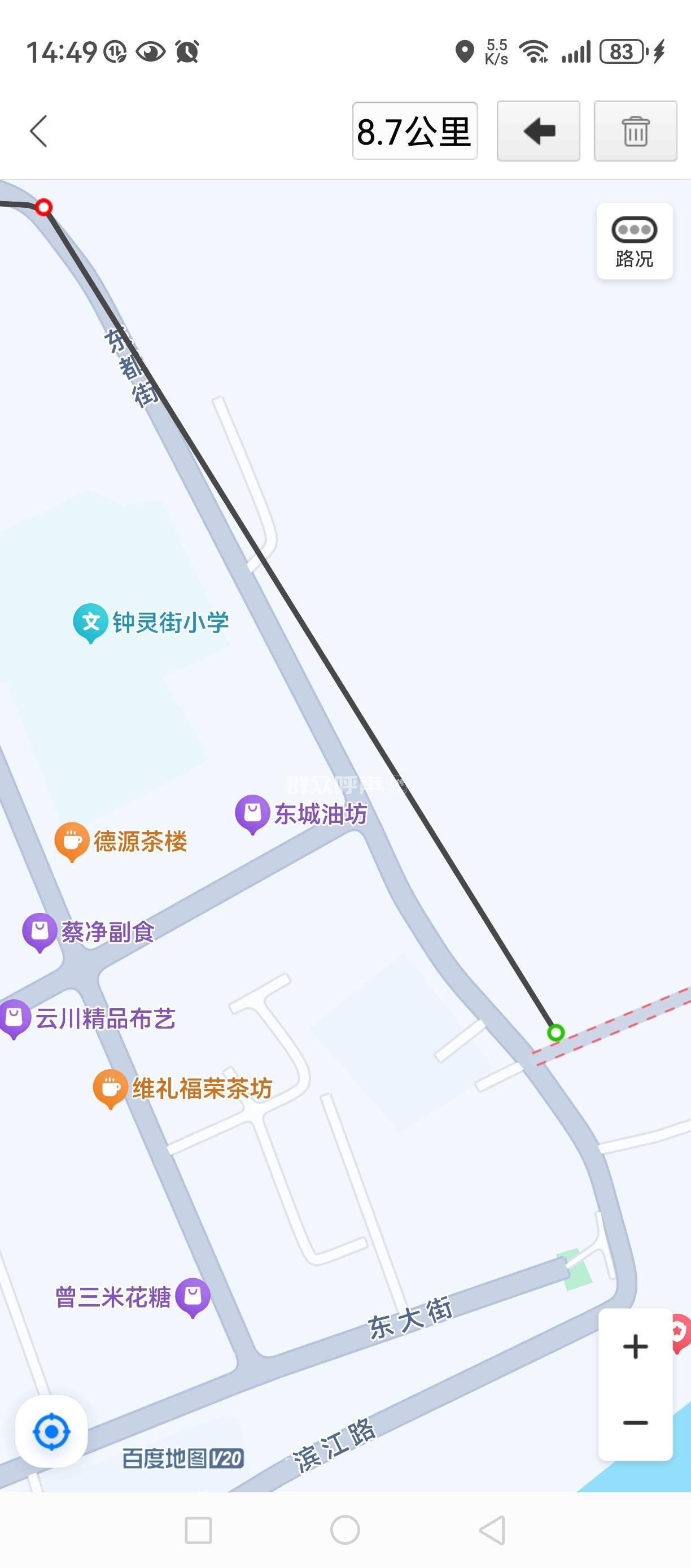Zoom in on the map

tap(635, 1347)
